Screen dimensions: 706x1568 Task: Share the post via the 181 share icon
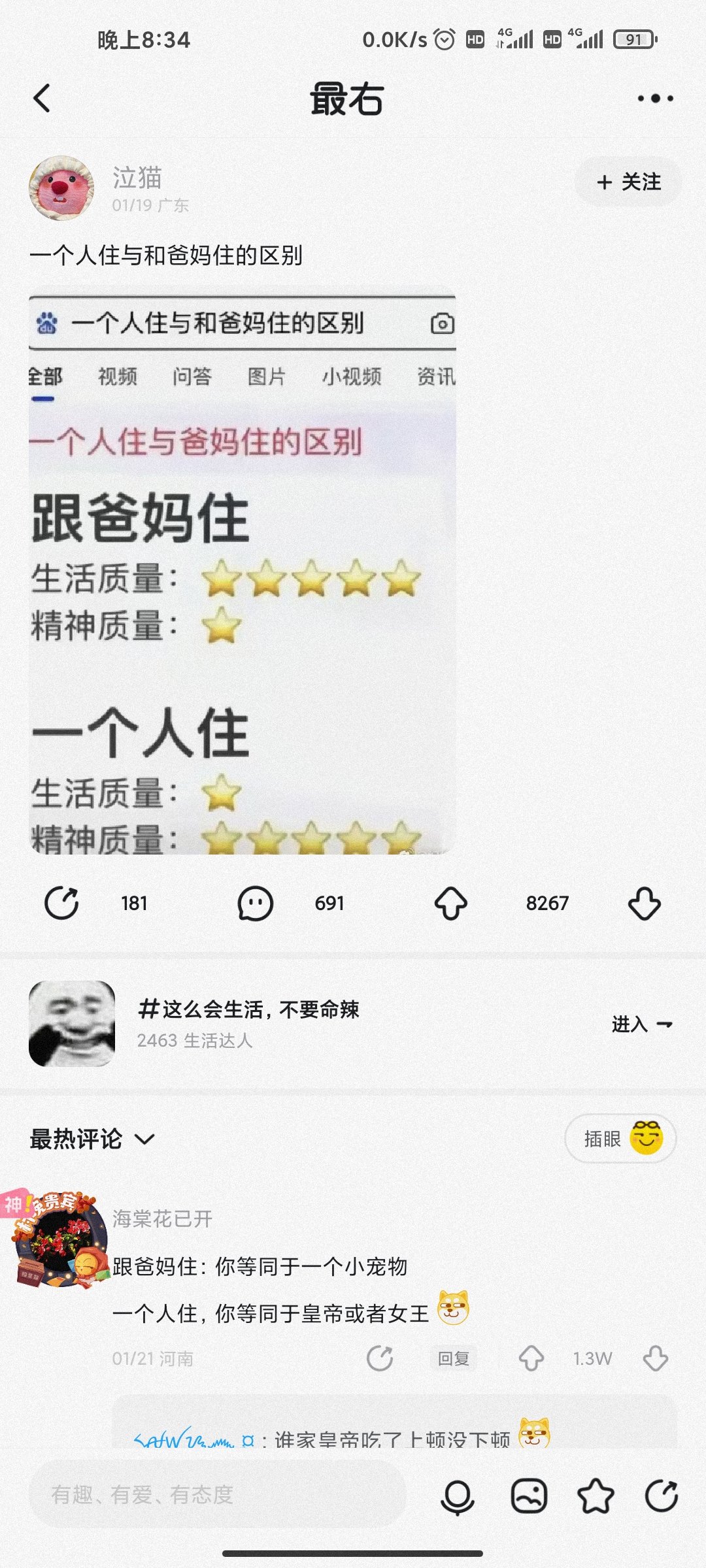pos(62,903)
